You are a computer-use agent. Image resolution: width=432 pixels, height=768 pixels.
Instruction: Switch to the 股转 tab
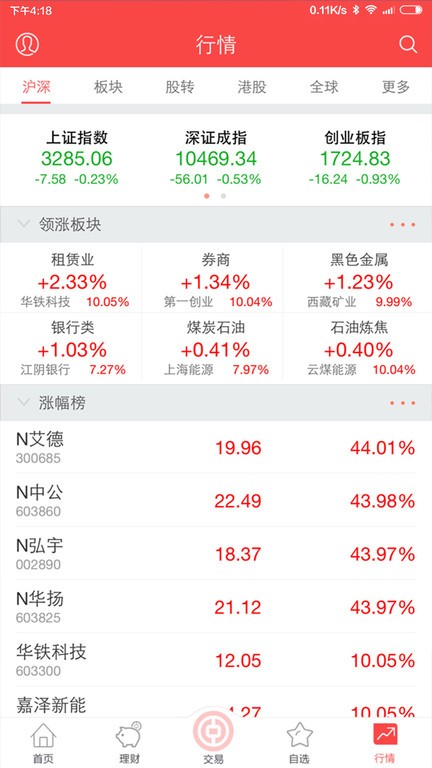(x=180, y=87)
